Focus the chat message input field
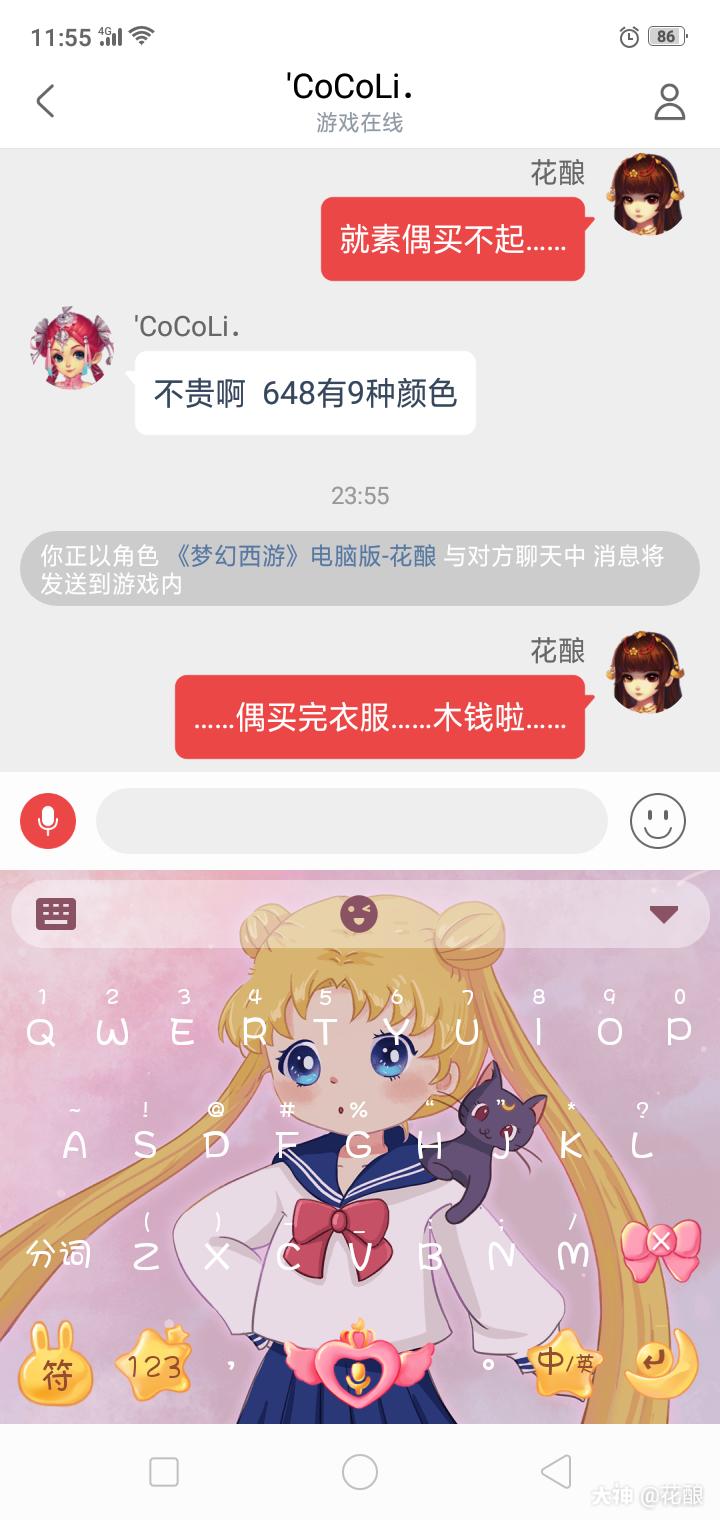 coord(351,821)
